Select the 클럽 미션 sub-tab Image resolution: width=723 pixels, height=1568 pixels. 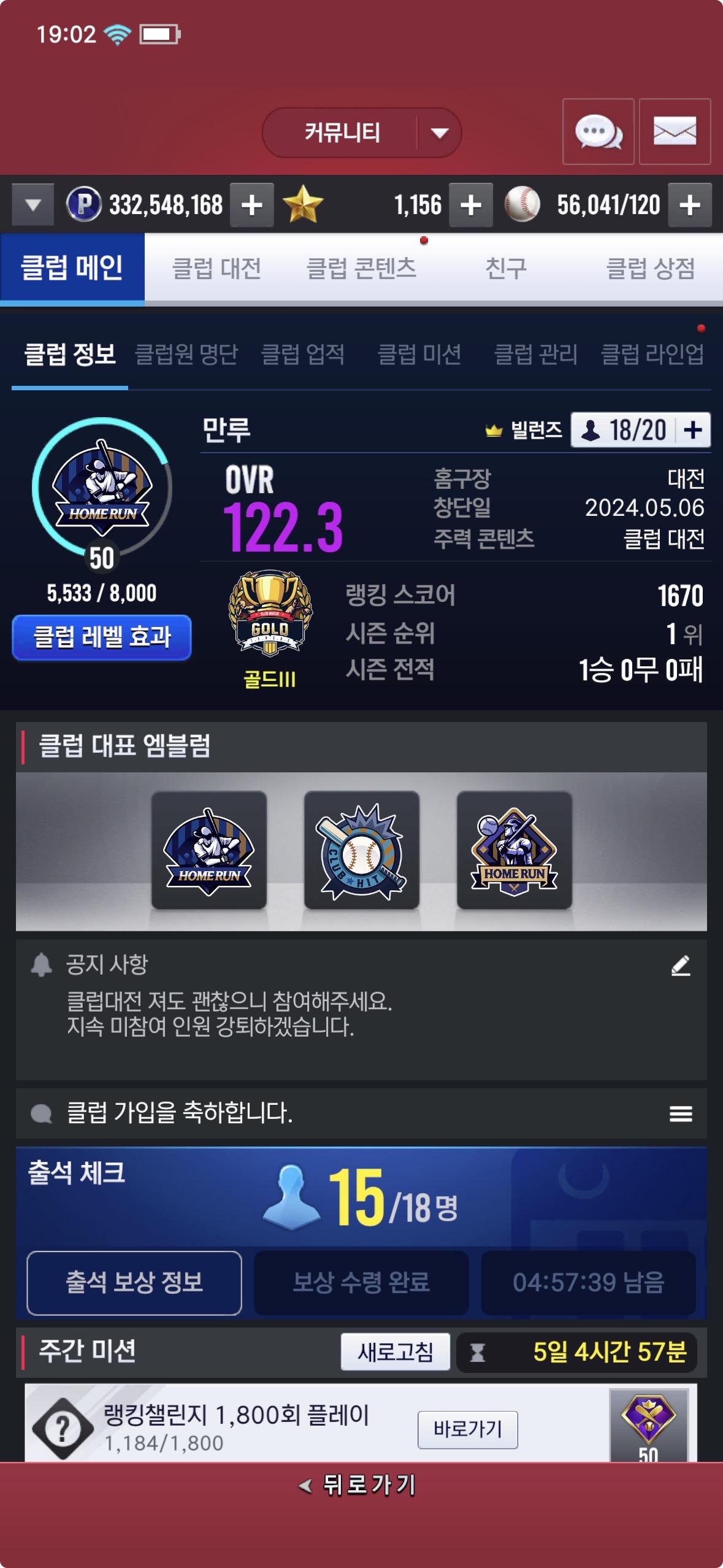(419, 354)
